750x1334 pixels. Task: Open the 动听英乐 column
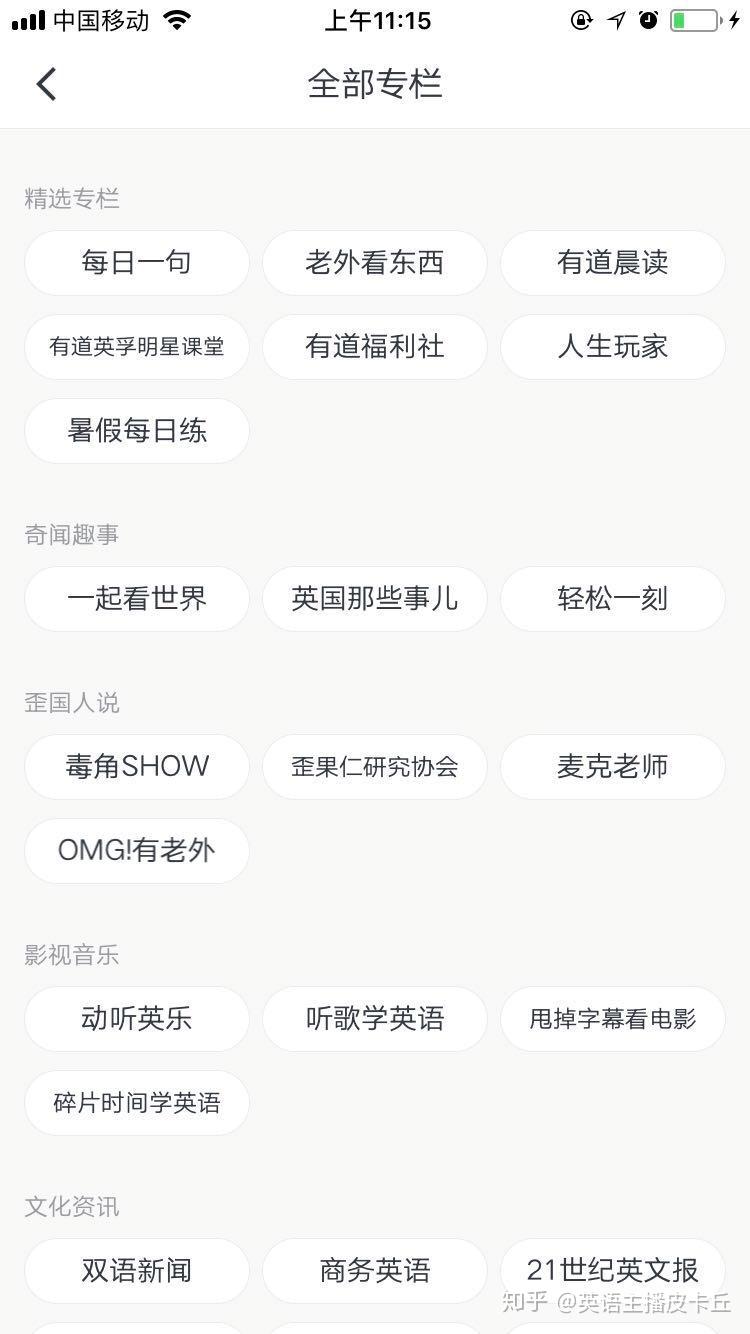137,1019
